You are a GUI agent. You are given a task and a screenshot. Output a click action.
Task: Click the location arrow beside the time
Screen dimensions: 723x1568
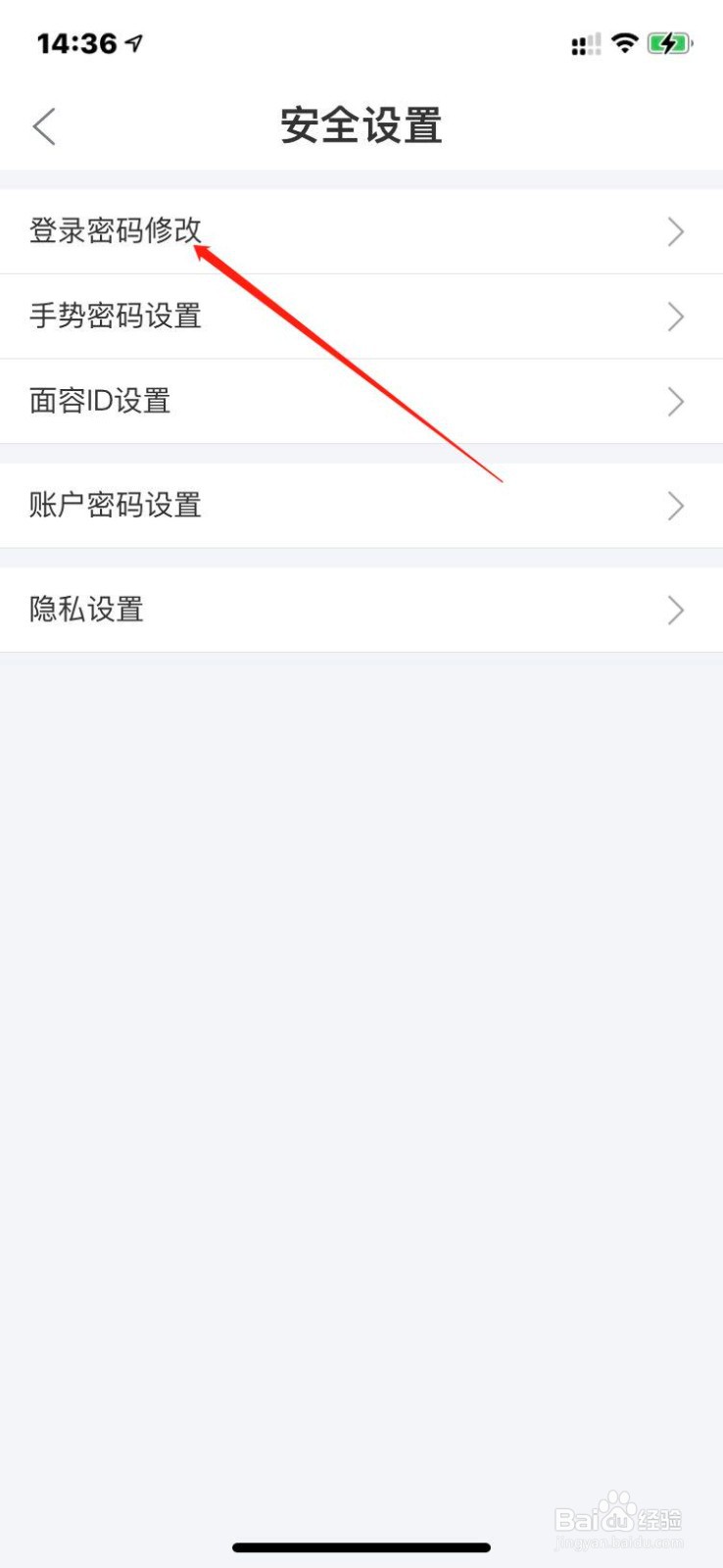(130, 42)
